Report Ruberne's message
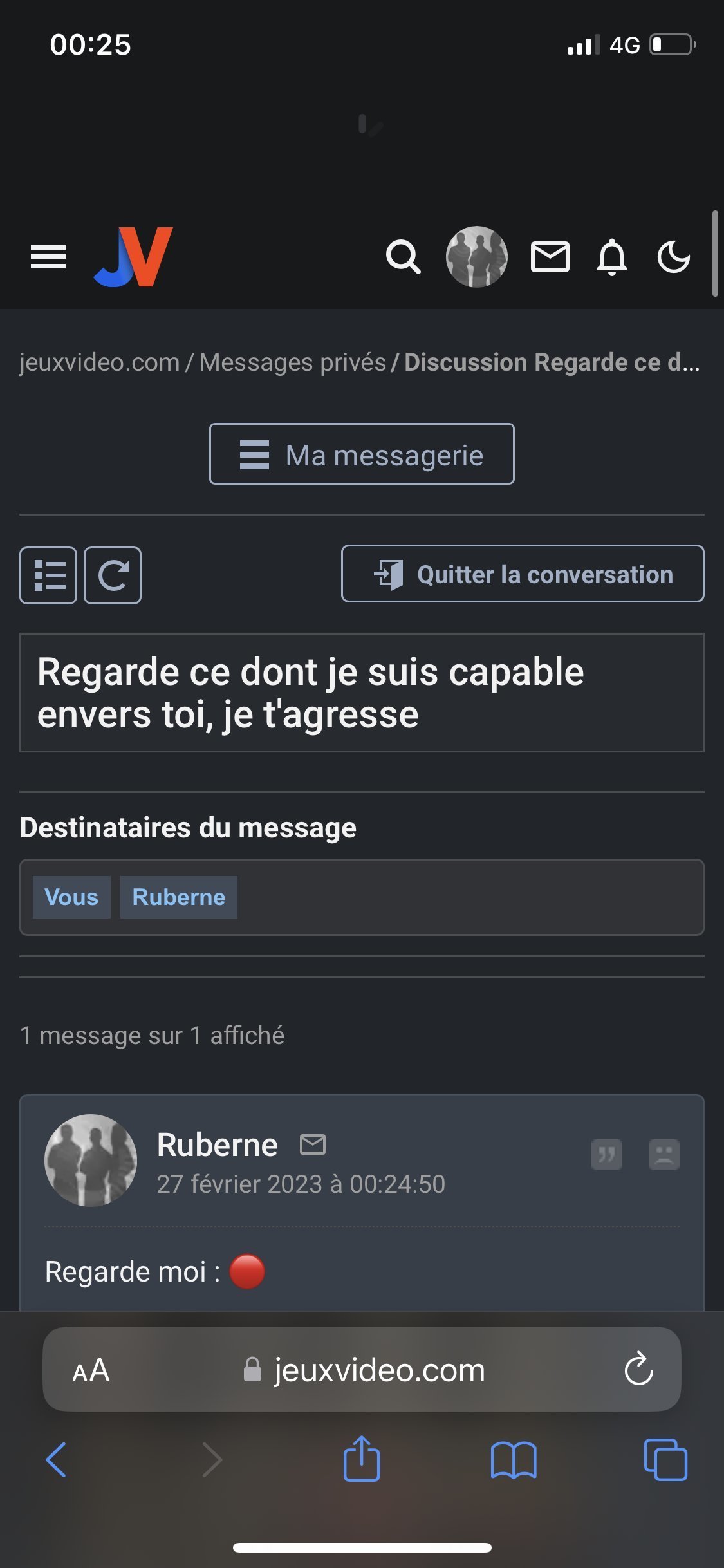Viewport: 724px width, 1568px height. tap(664, 1154)
